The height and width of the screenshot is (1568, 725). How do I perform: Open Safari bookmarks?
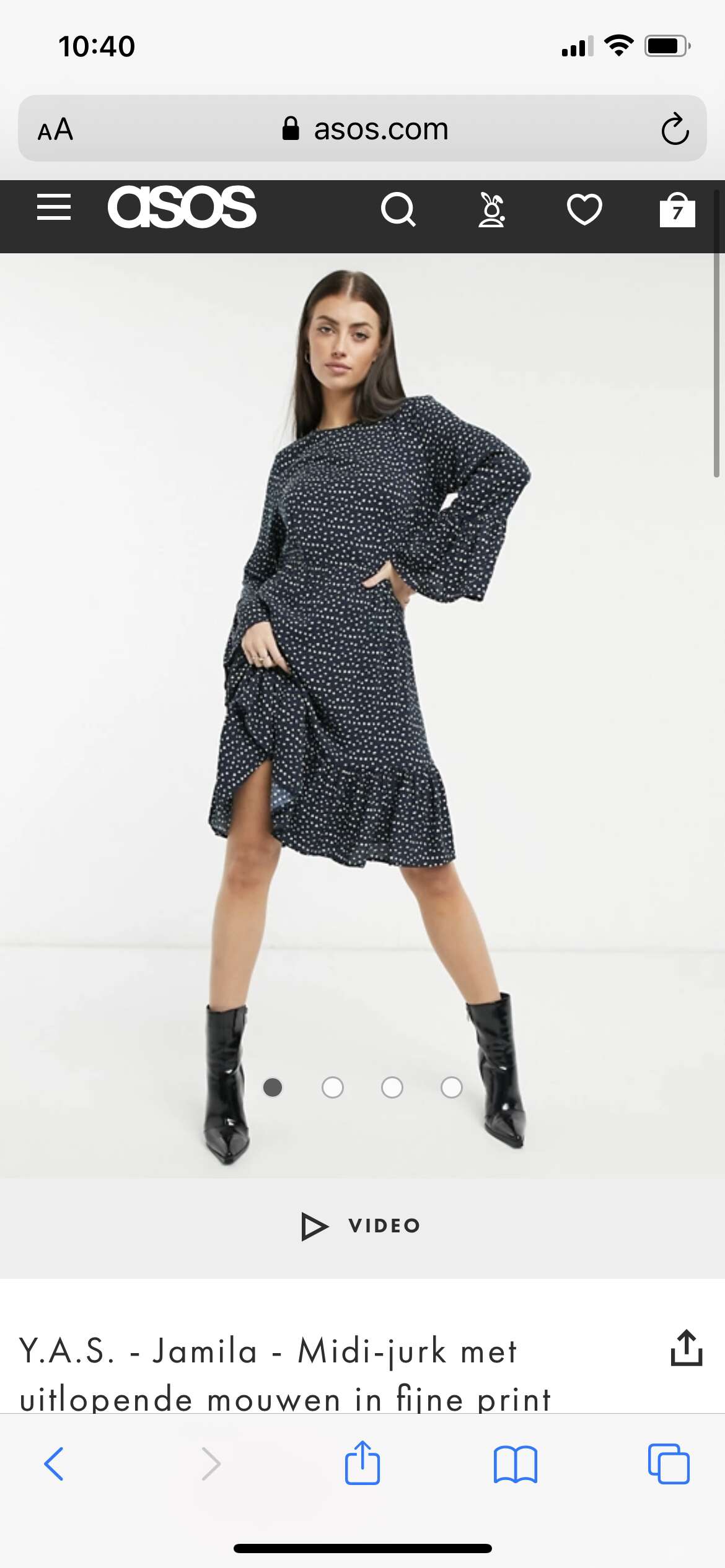tap(516, 1464)
